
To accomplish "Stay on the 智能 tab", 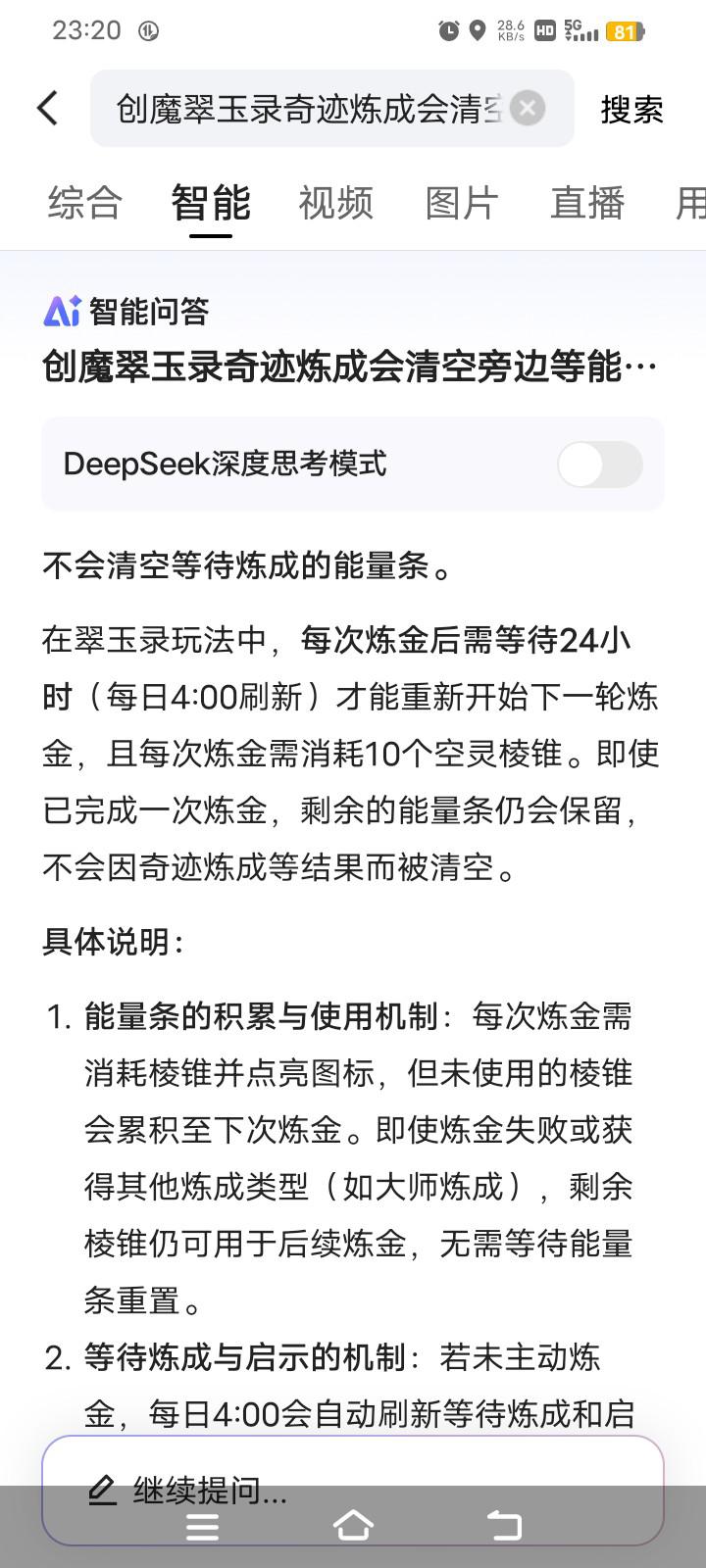I will (209, 203).
